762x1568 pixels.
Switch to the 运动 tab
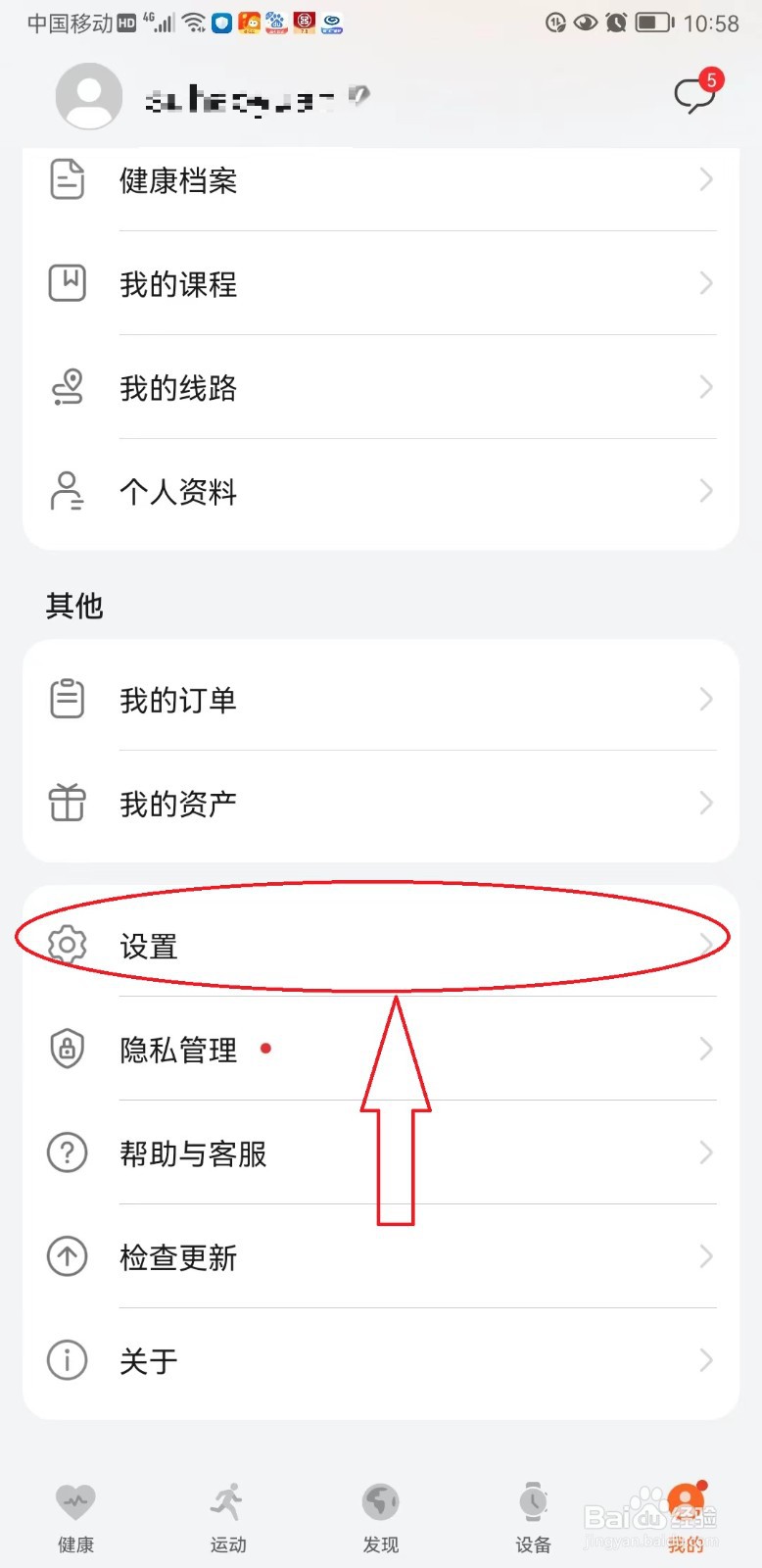[228, 1514]
